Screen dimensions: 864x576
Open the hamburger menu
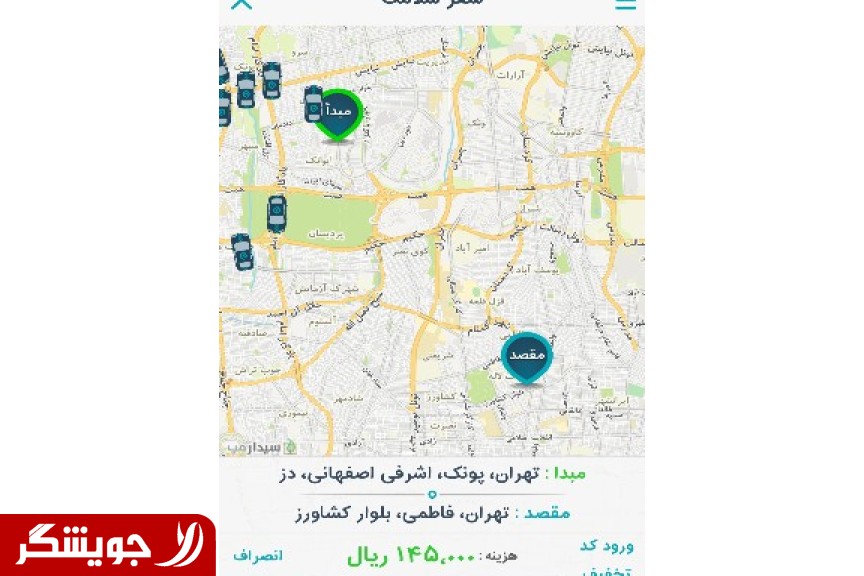point(625,5)
